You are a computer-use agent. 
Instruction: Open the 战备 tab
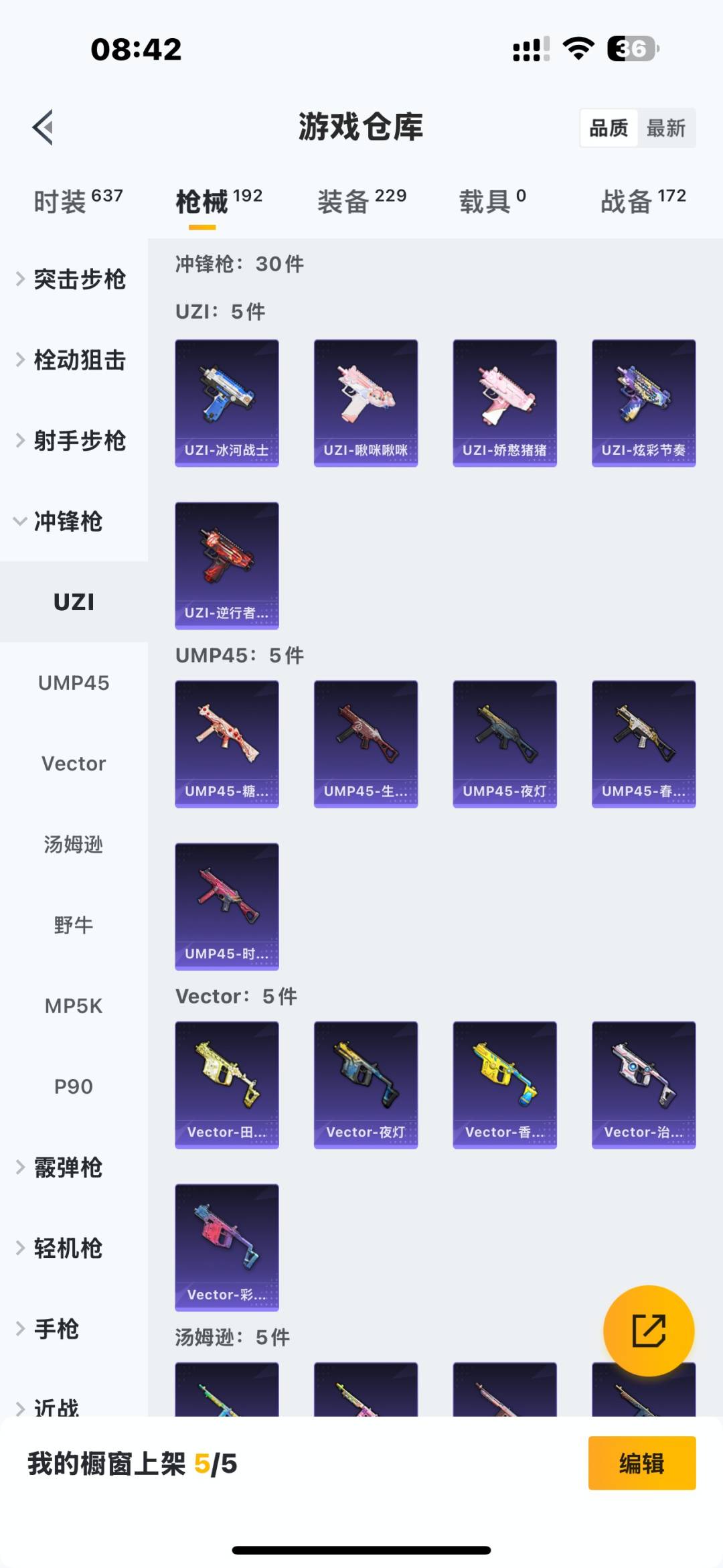click(x=643, y=201)
